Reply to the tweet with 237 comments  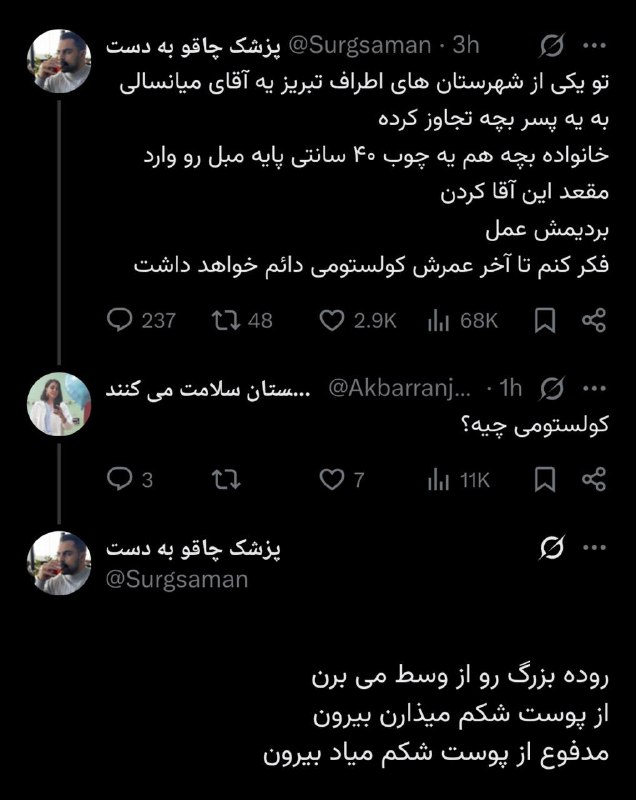coord(120,320)
